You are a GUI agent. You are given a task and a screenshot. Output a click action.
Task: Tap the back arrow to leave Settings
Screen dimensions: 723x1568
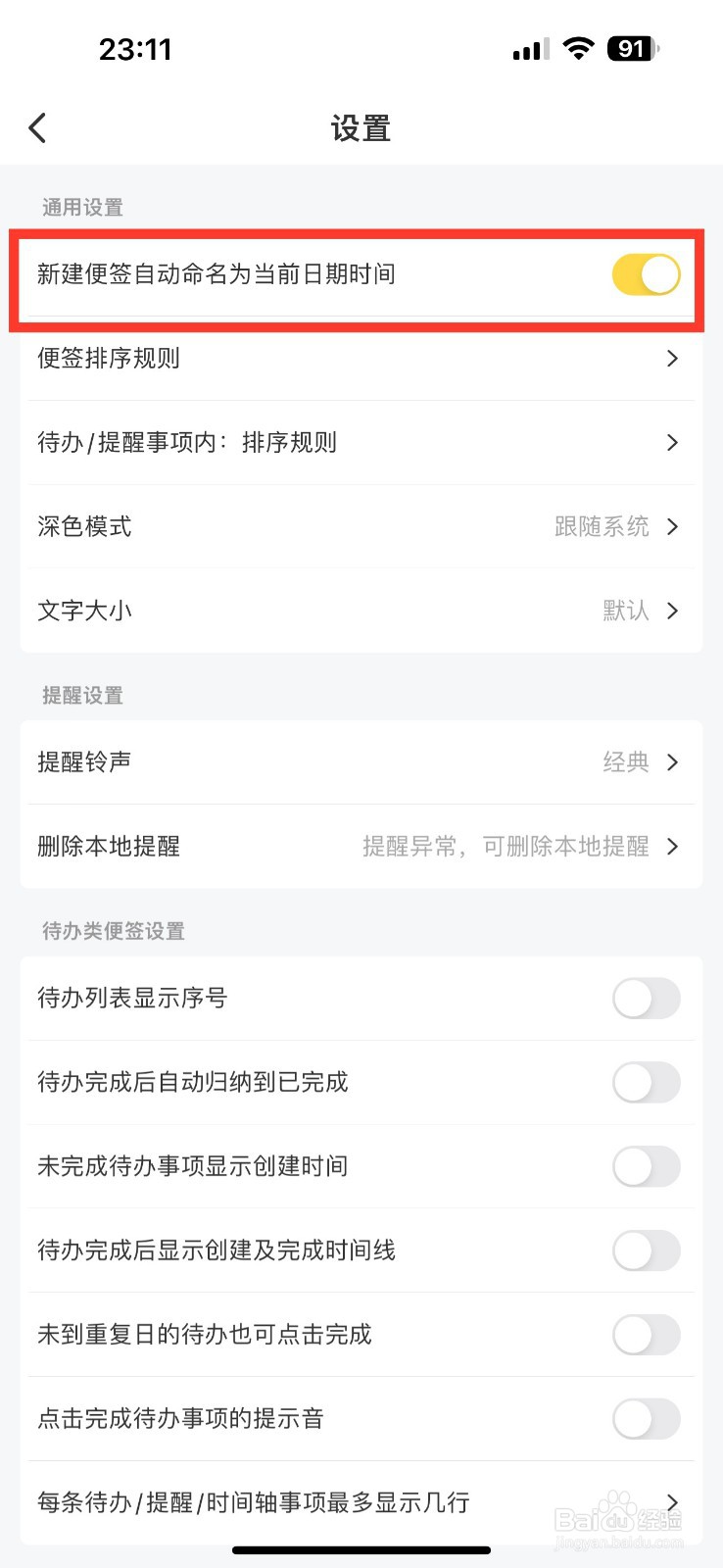(37, 127)
